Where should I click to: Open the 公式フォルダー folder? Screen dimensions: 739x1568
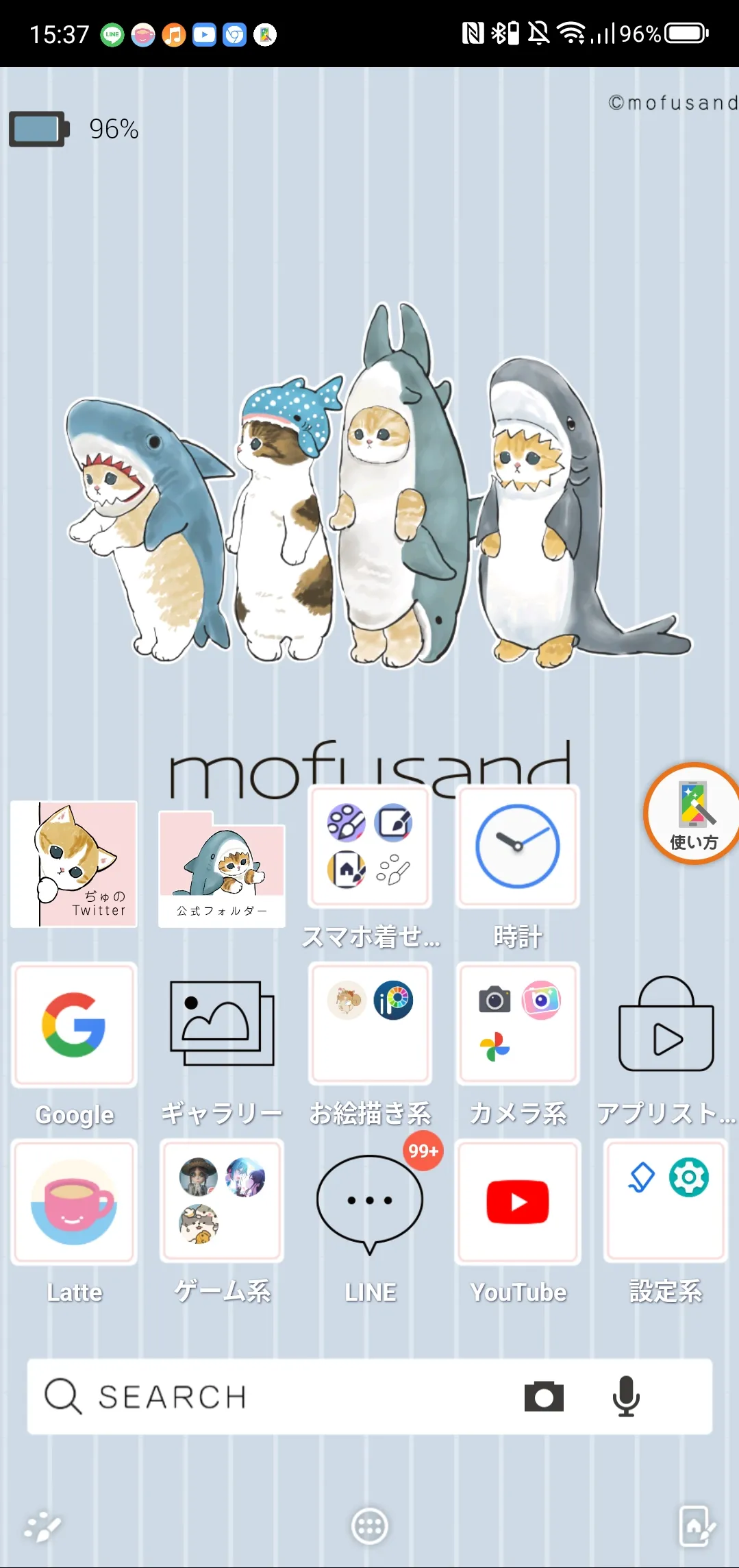click(222, 869)
